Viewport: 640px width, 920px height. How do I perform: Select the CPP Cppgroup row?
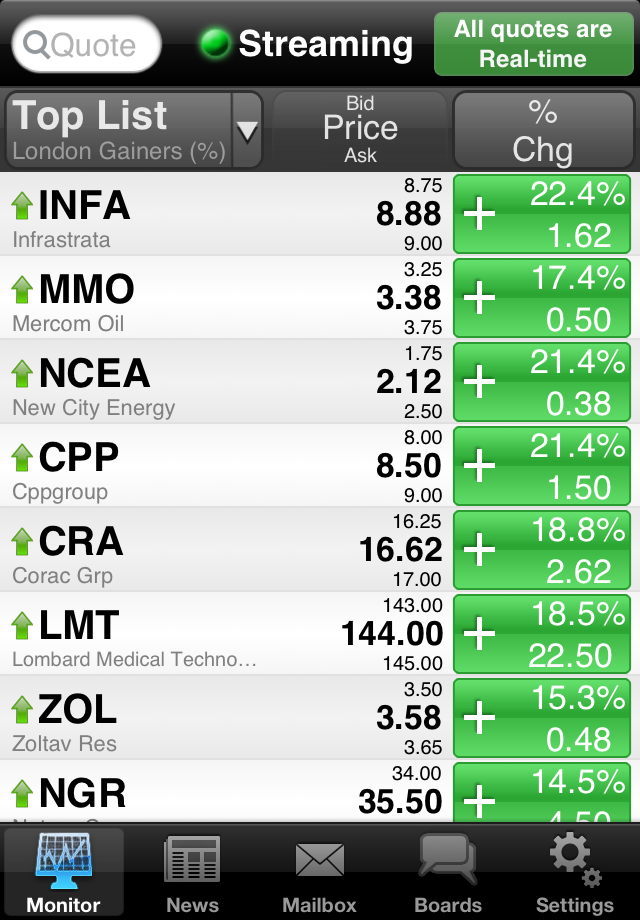click(200, 466)
